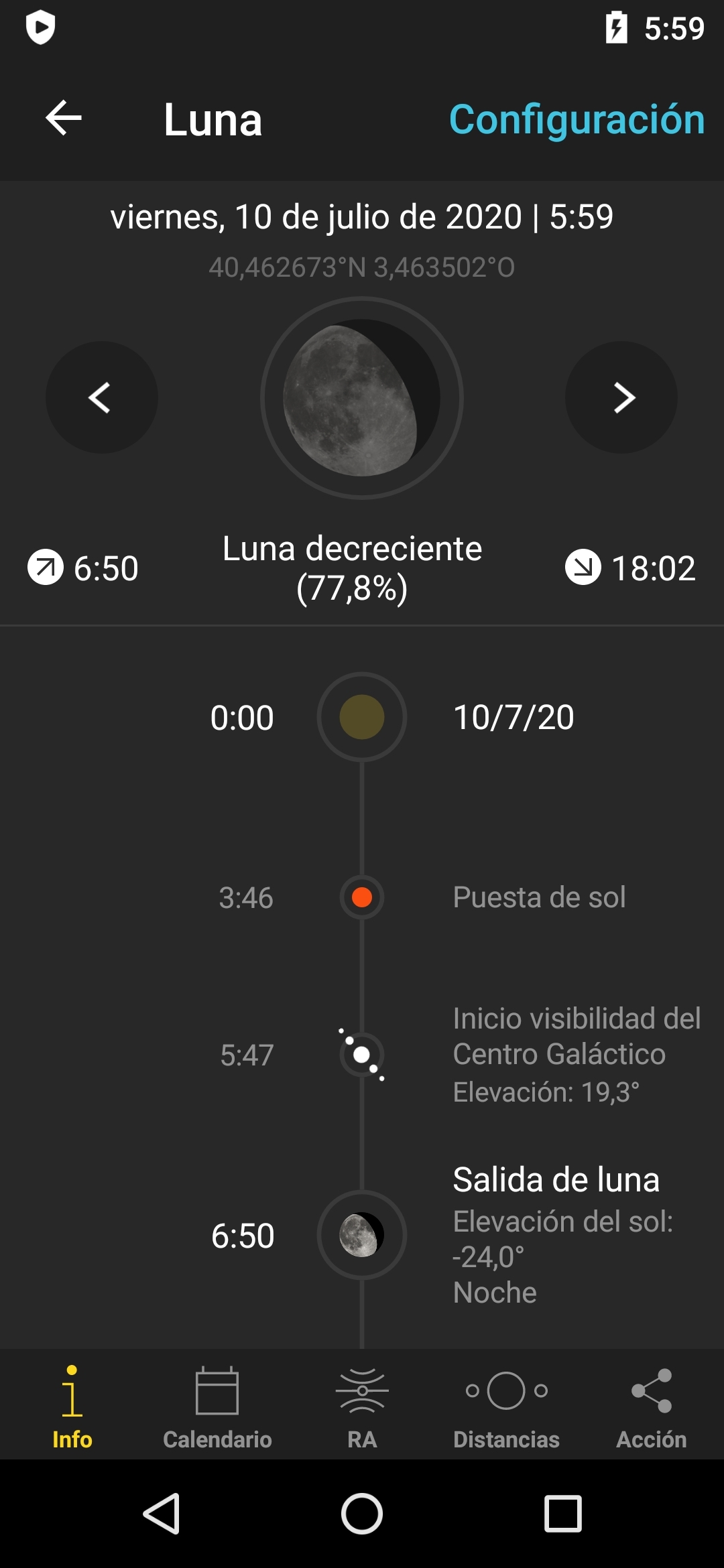
Task: Tap the 0:00 sun marker for 10/7/20
Action: click(x=362, y=717)
